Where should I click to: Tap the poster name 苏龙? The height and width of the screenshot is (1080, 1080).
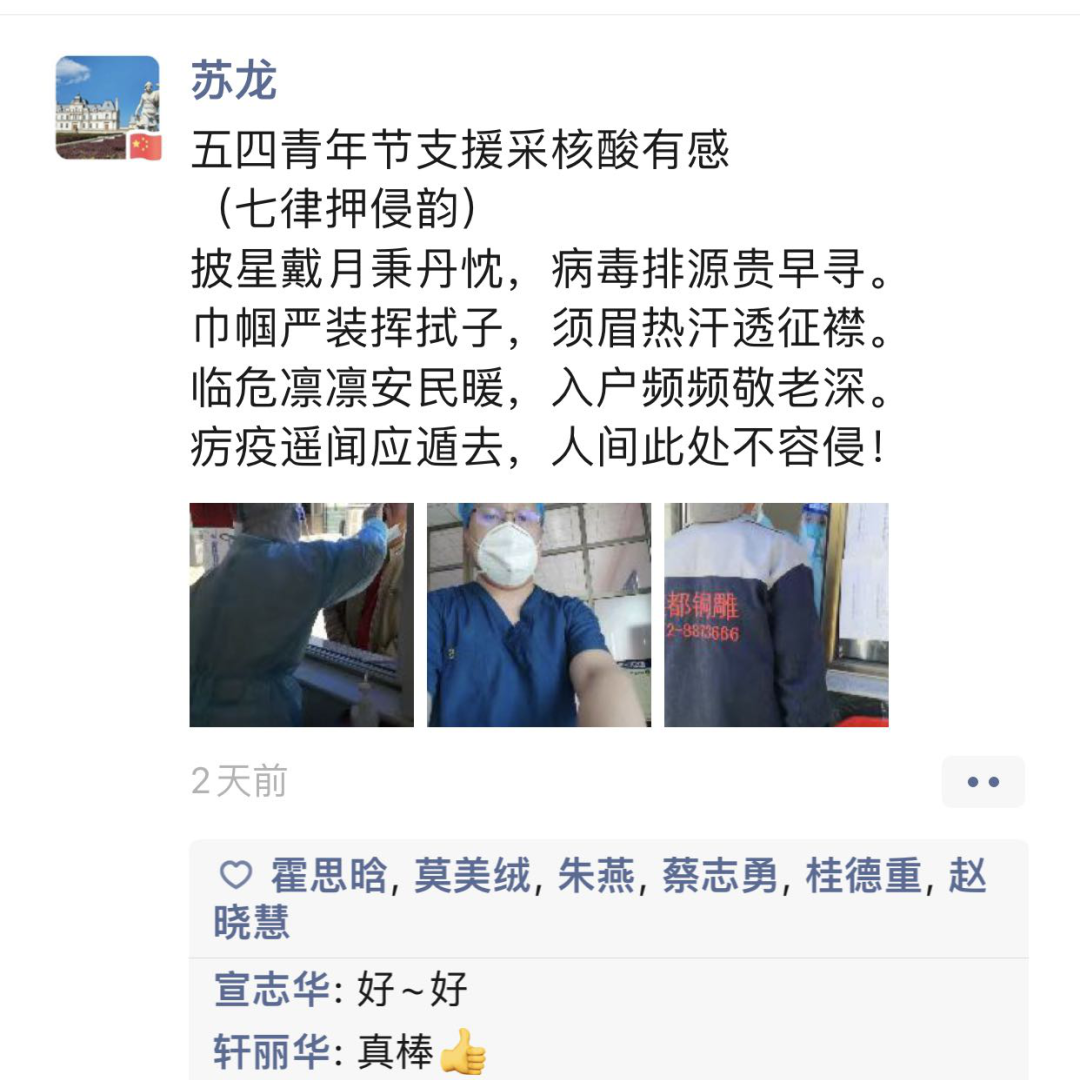tap(233, 81)
